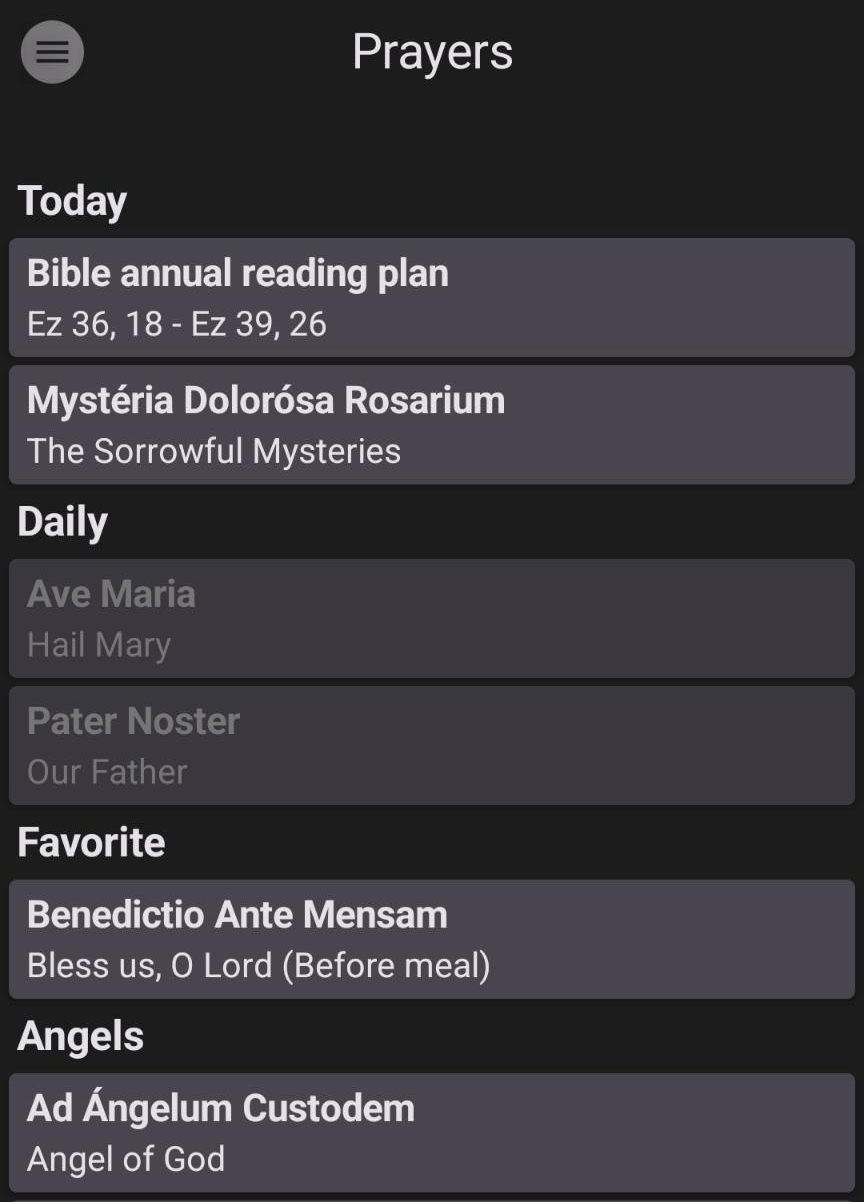Select the Our Father entry
864x1202 pixels.
[x=106, y=771]
